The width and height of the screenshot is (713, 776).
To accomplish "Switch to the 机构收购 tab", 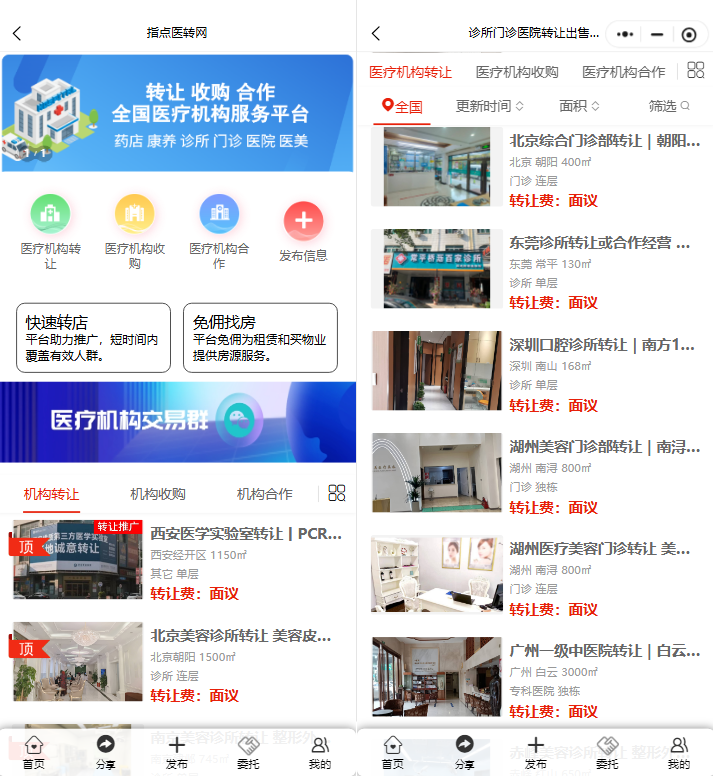I will (158, 494).
